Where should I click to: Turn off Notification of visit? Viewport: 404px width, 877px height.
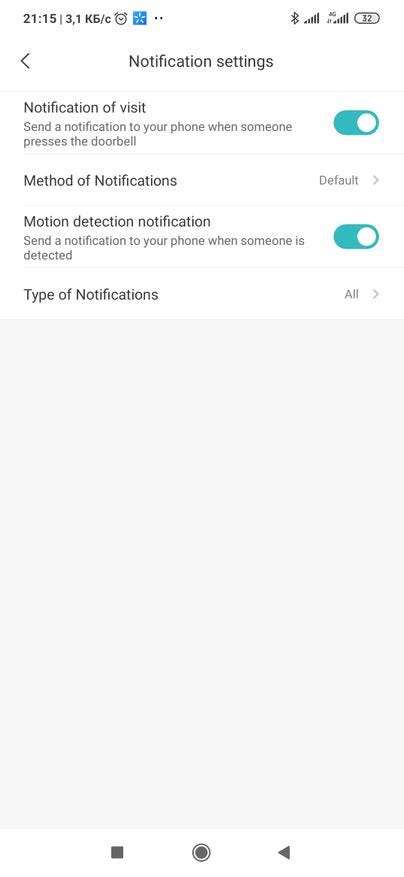pyautogui.click(x=356, y=123)
